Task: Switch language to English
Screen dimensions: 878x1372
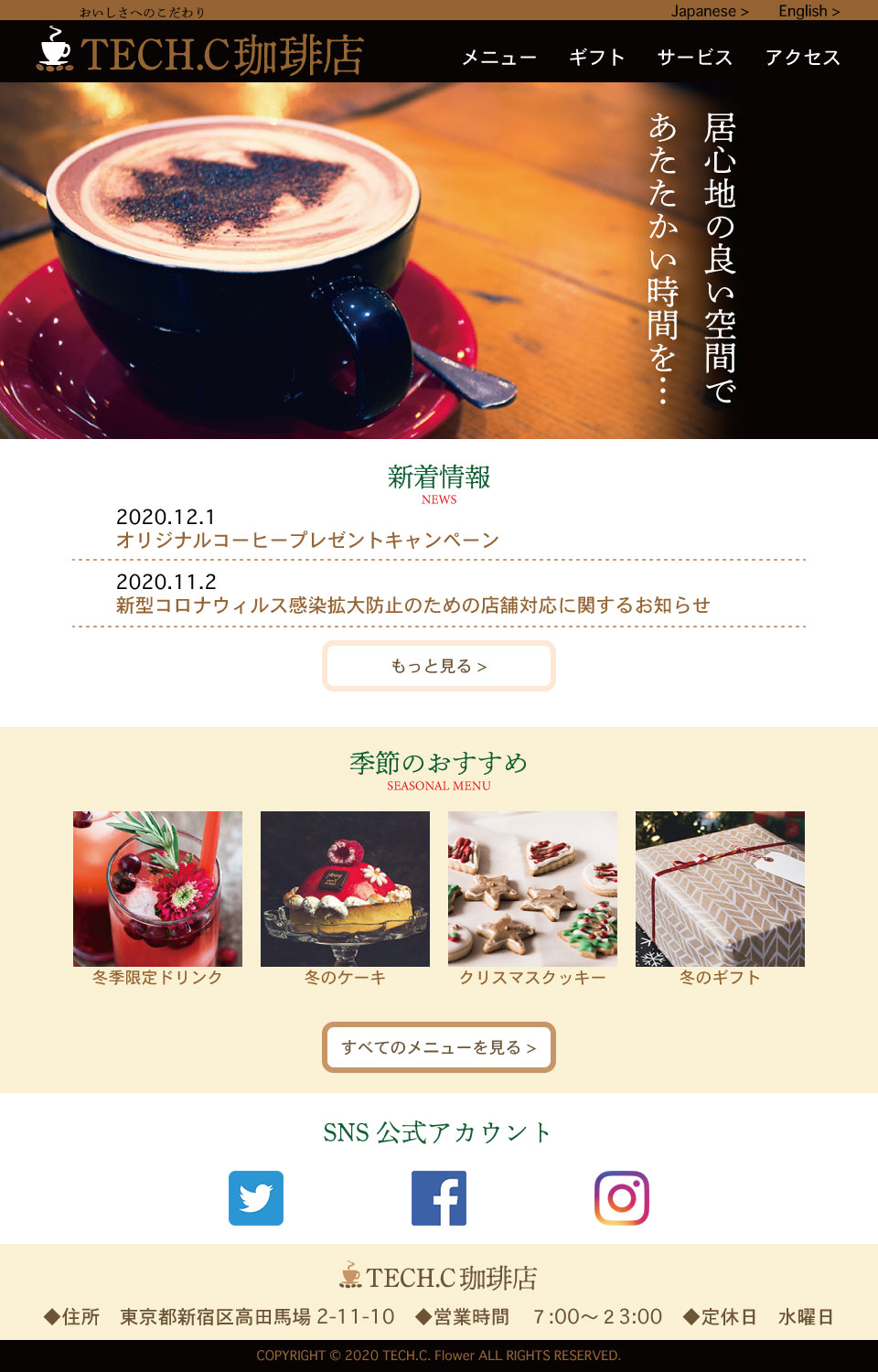Action: coord(808,11)
